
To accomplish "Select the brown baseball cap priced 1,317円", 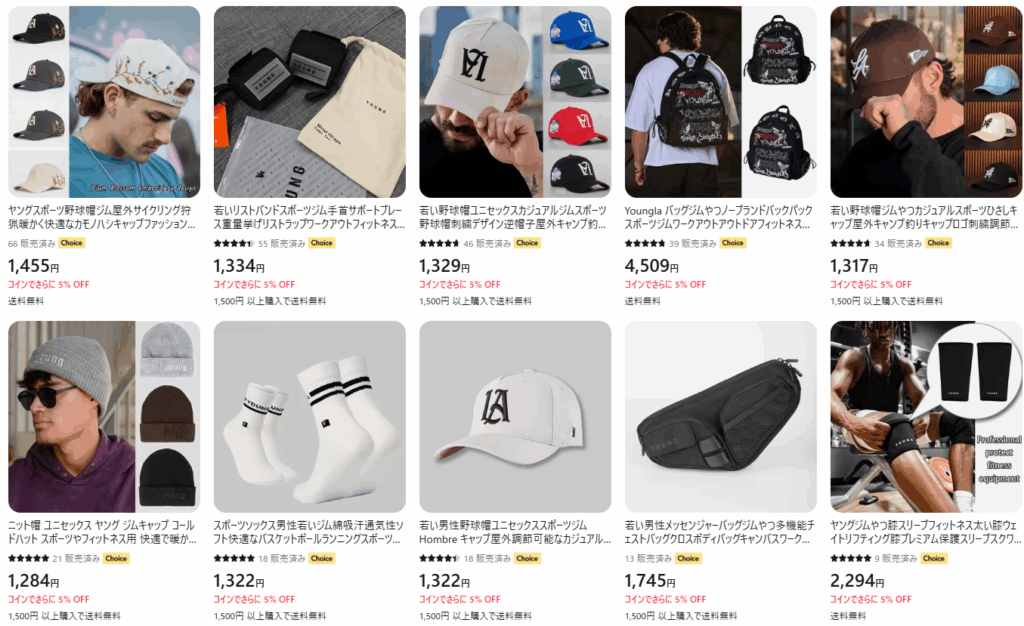I will pos(926,102).
